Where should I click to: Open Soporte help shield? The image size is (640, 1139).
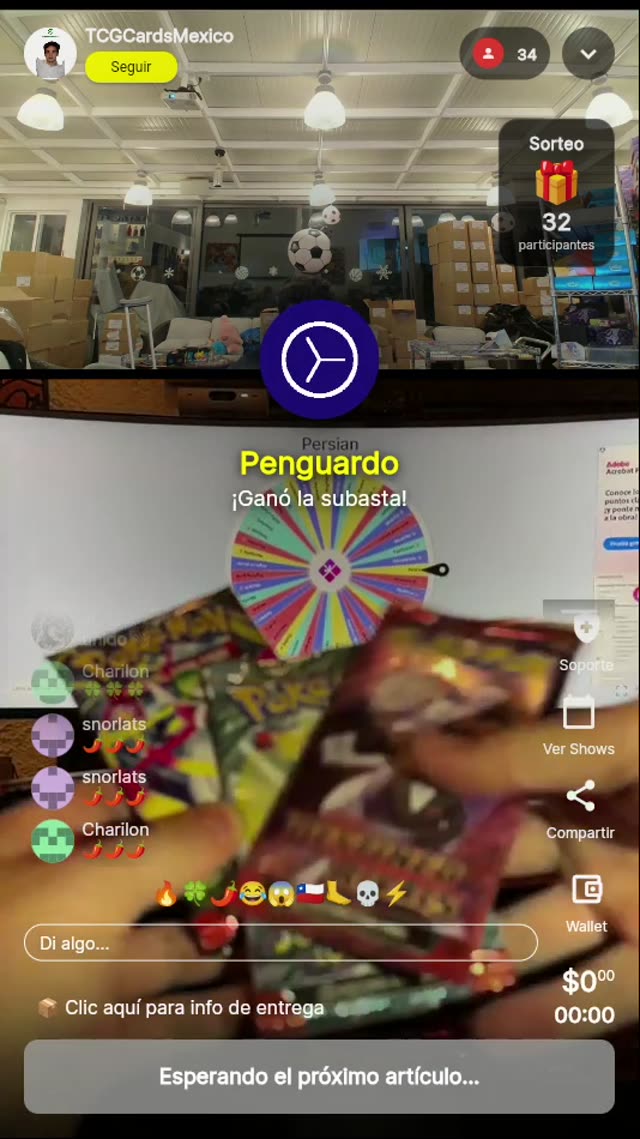pyautogui.click(x=585, y=640)
